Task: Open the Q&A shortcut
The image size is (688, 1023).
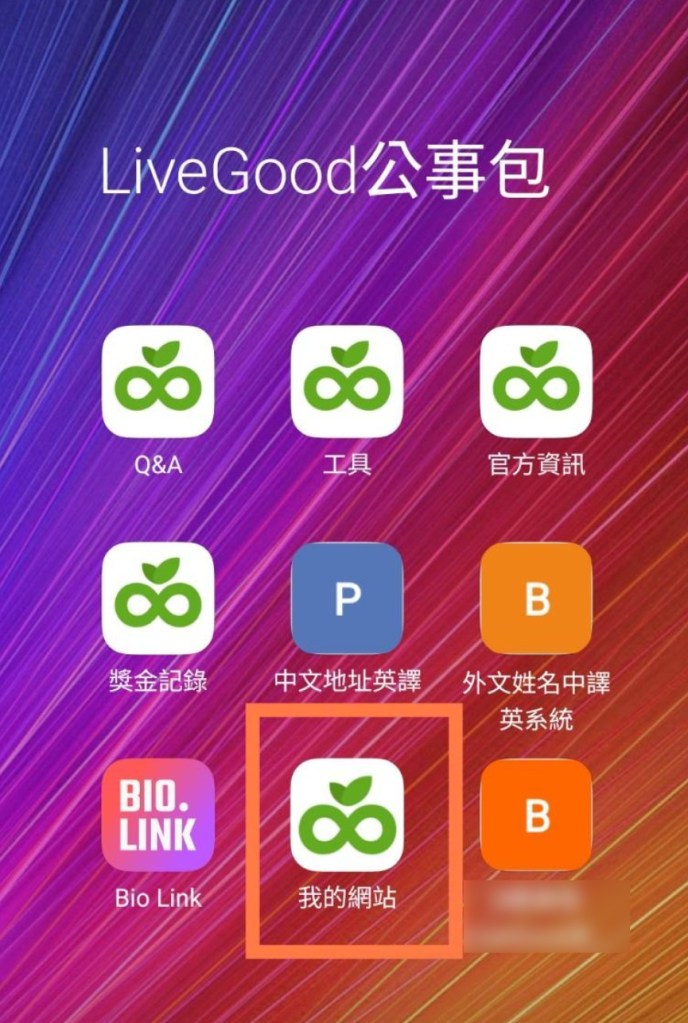Action: click(x=158, y=382)
